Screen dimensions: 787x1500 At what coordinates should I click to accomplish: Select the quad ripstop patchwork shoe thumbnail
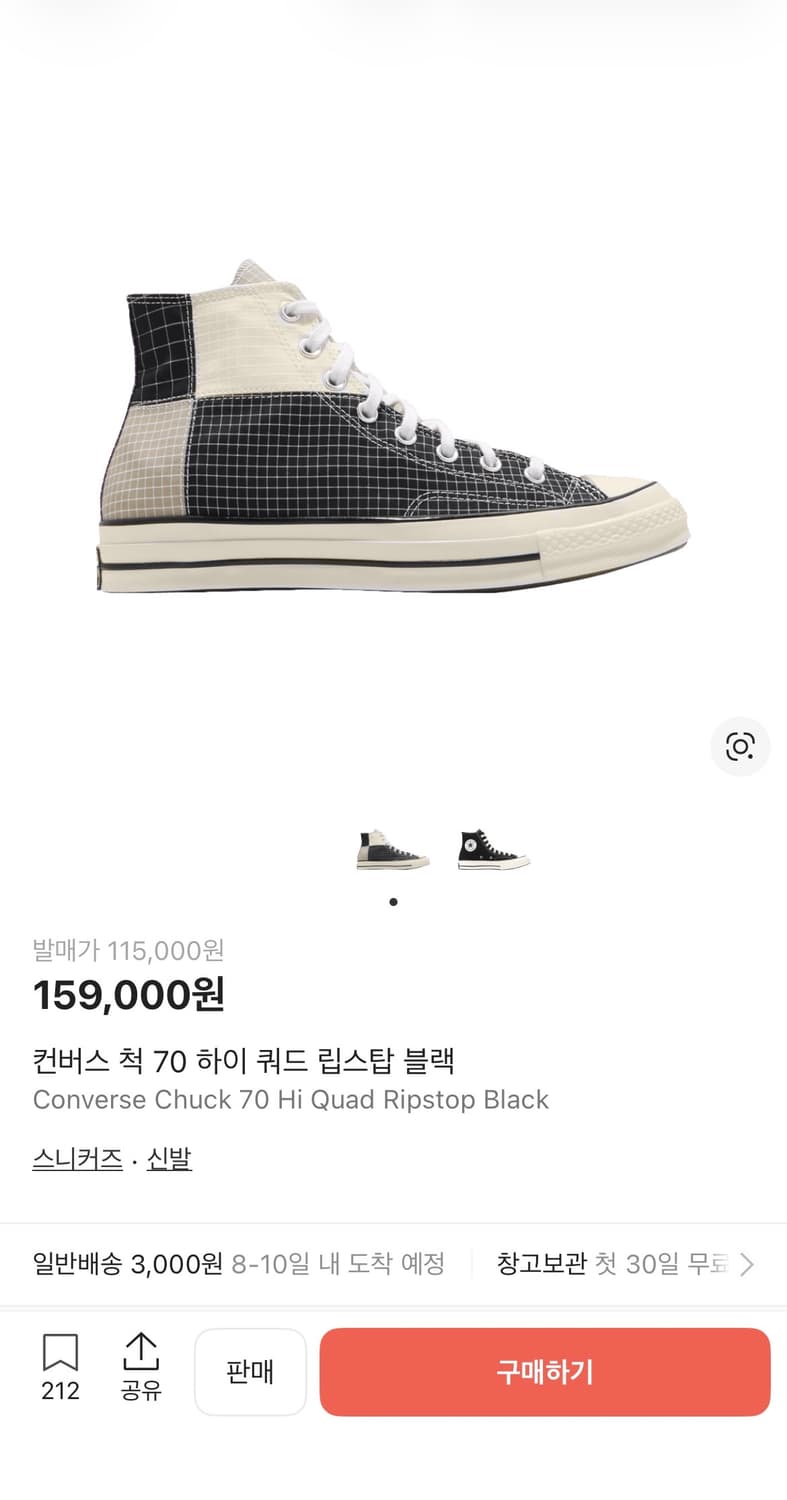pos(392,848)
